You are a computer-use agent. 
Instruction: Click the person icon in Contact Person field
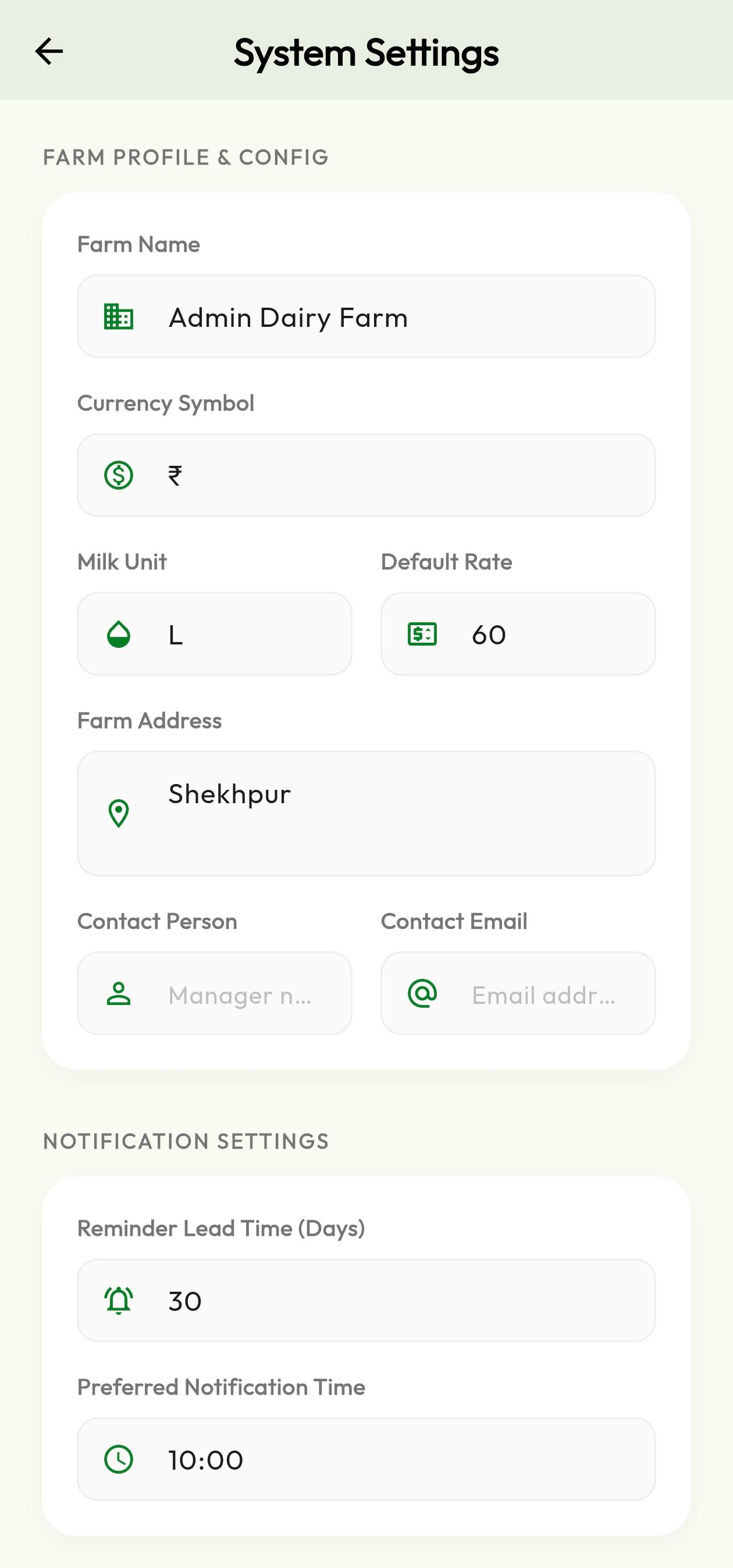click(x=119, y=994)
